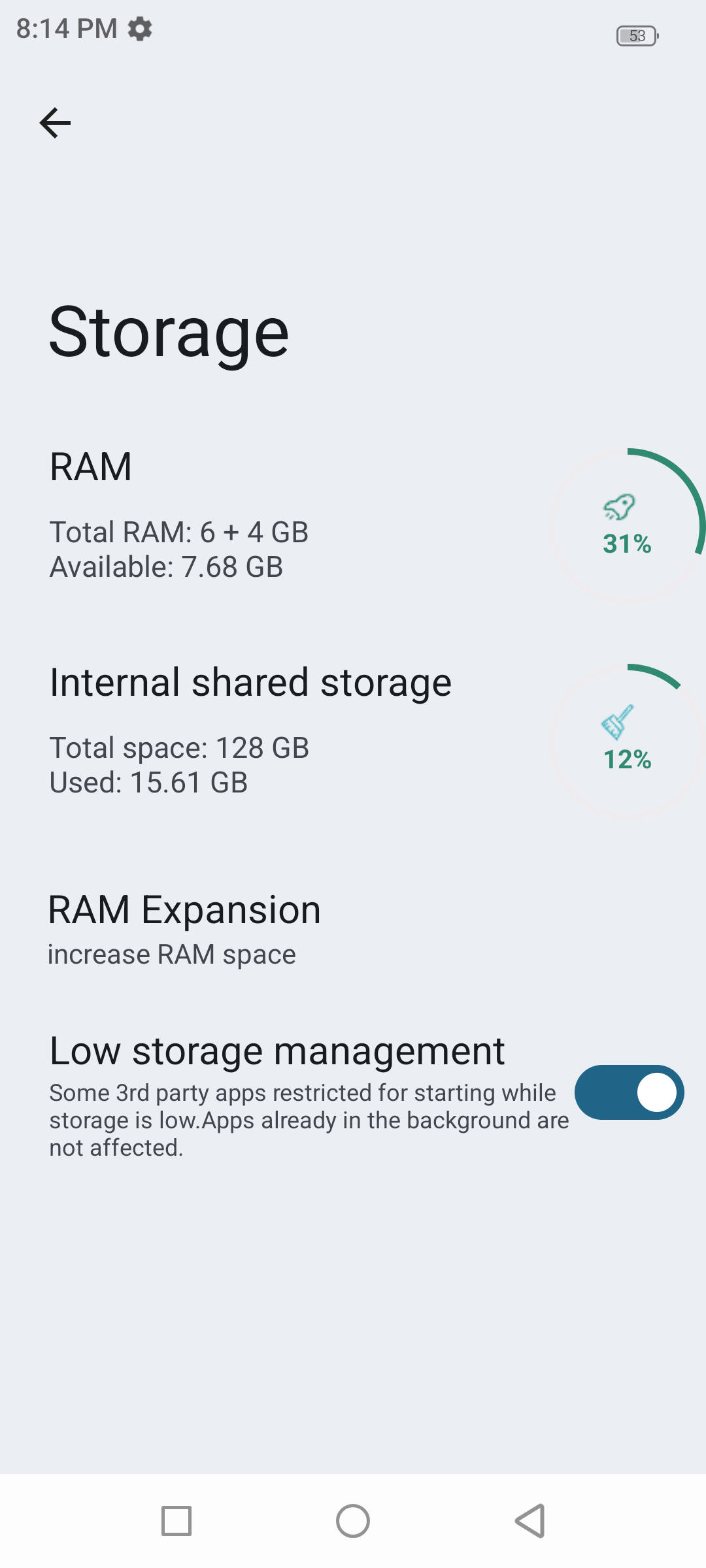
Task: Open the settings gear in the status bar
Action: coord(139,28)
